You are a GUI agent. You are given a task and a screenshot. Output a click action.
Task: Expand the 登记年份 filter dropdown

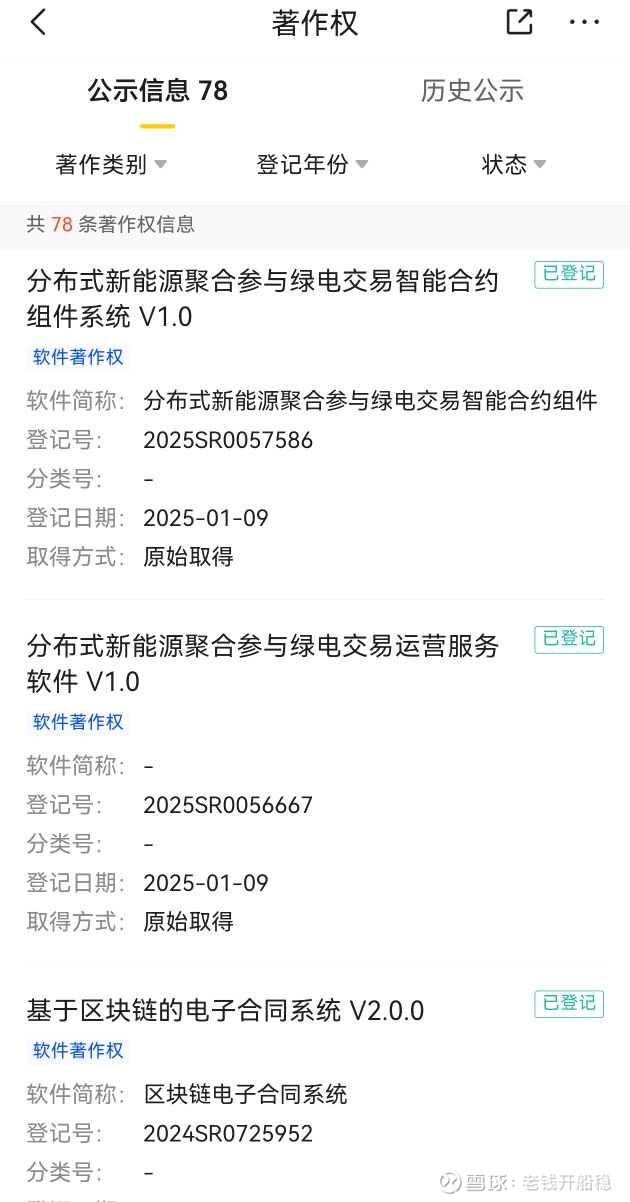(313, 165)
